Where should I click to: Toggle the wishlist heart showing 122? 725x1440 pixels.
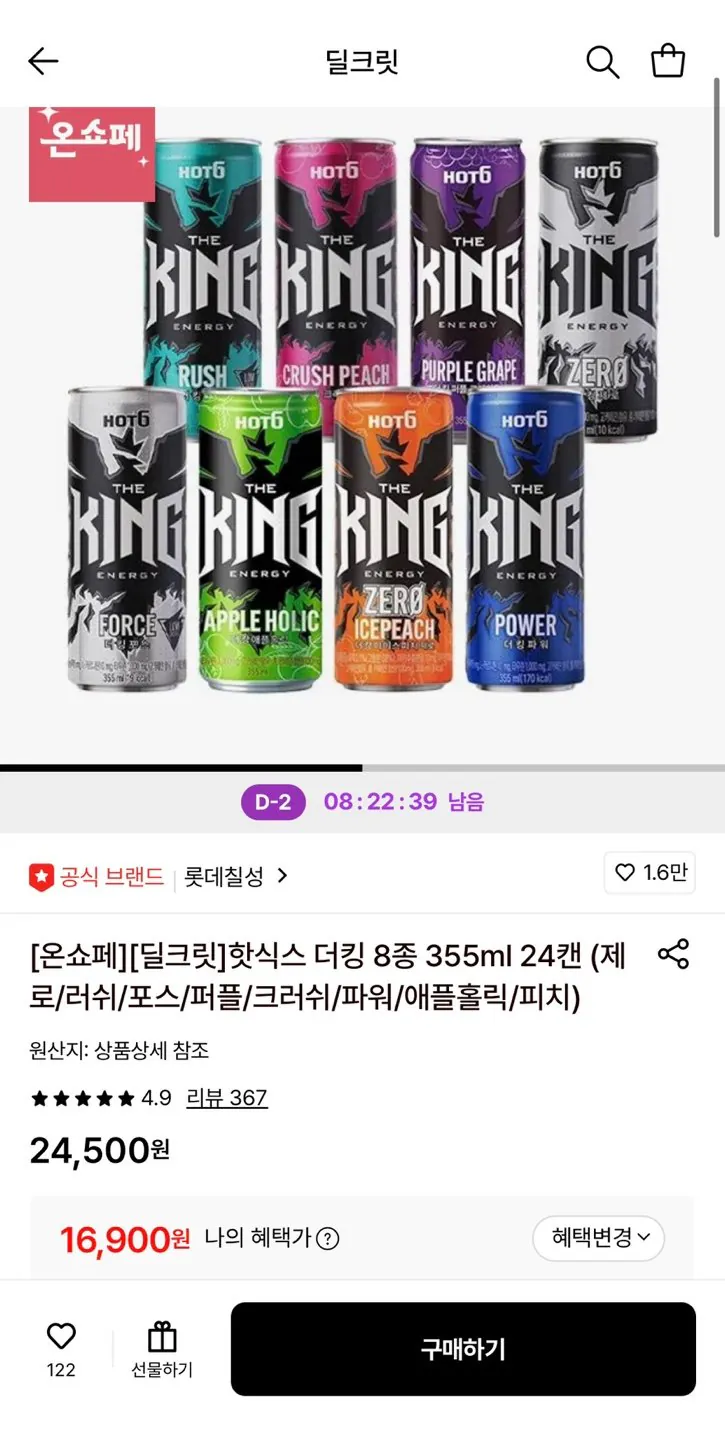click(x=61, y=1336)
